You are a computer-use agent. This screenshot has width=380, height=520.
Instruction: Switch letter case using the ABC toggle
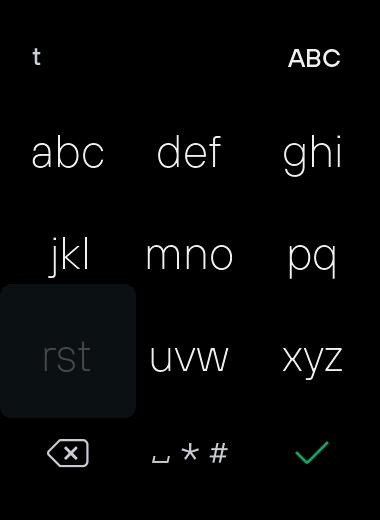pyautogui.click(x=314, y=58)
